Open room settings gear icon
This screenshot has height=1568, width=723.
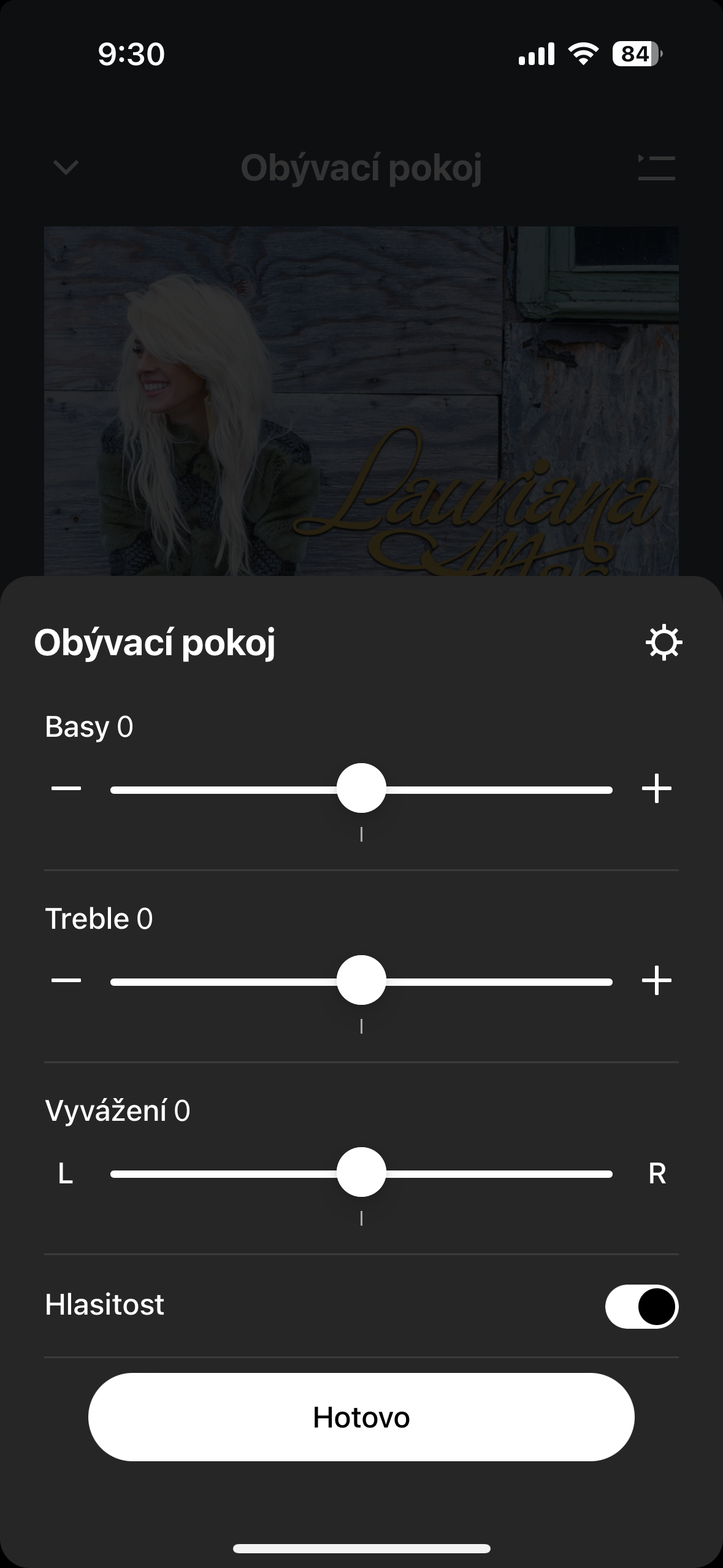pos(664,643)
